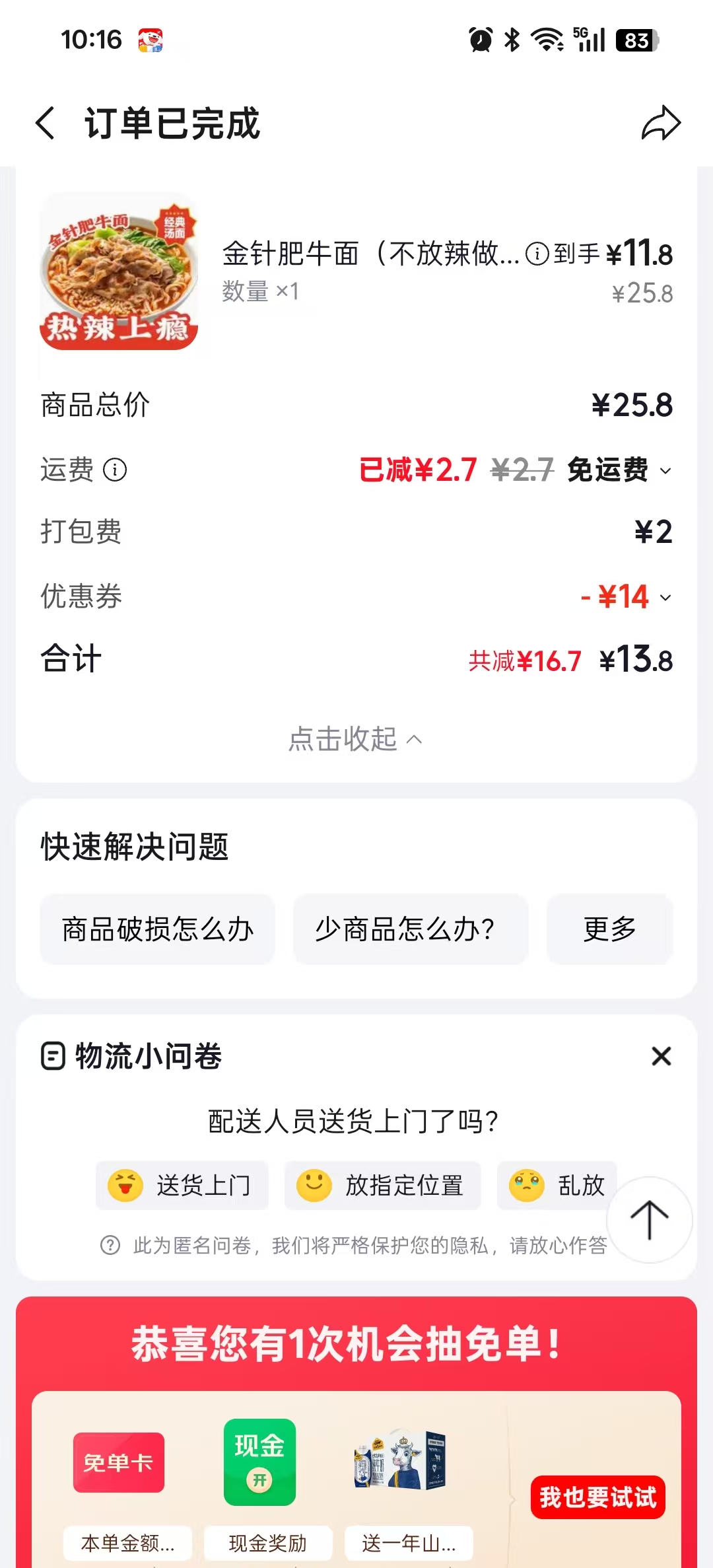Jump back to top with the arrow button

click(650, 1220)
